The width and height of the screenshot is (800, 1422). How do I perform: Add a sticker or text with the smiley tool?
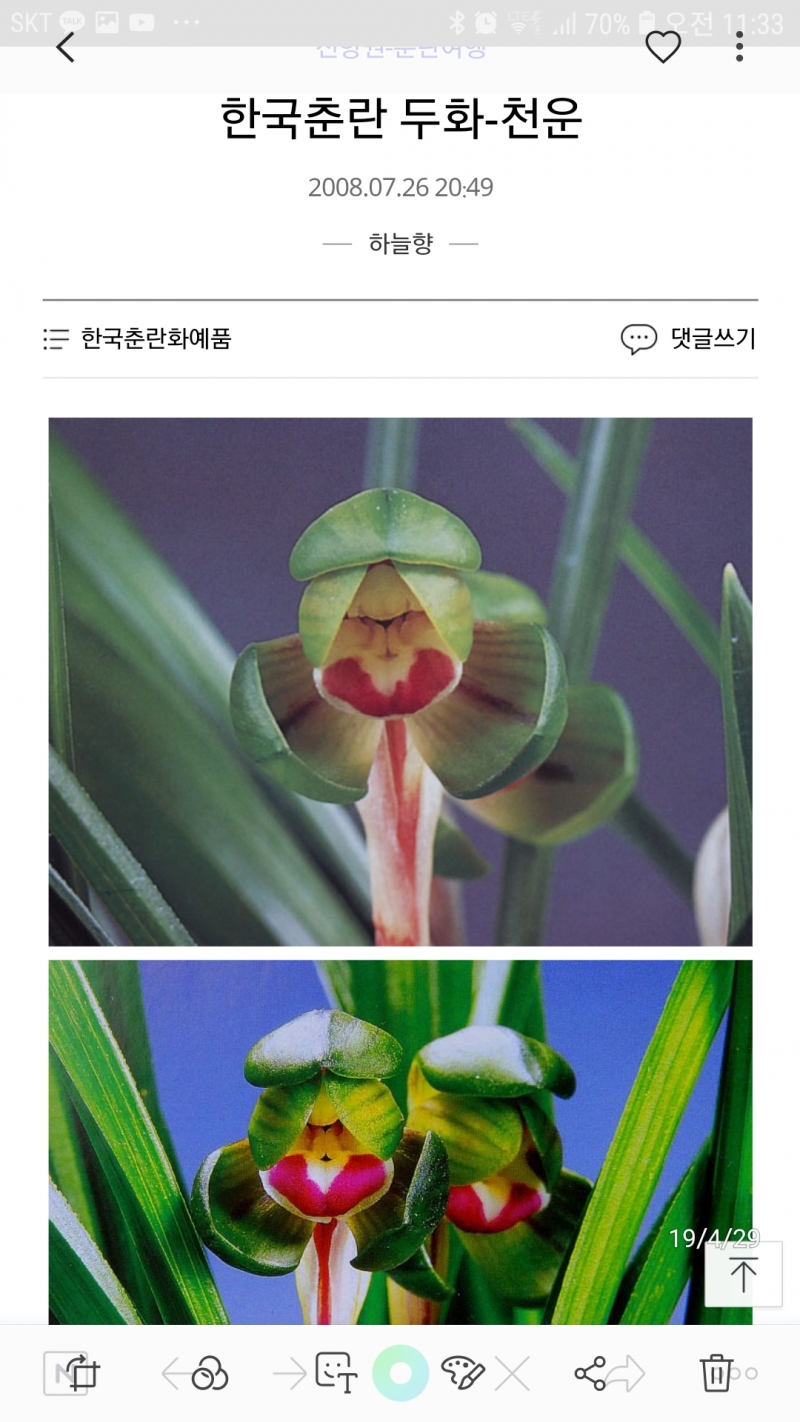coord(335,1374)
